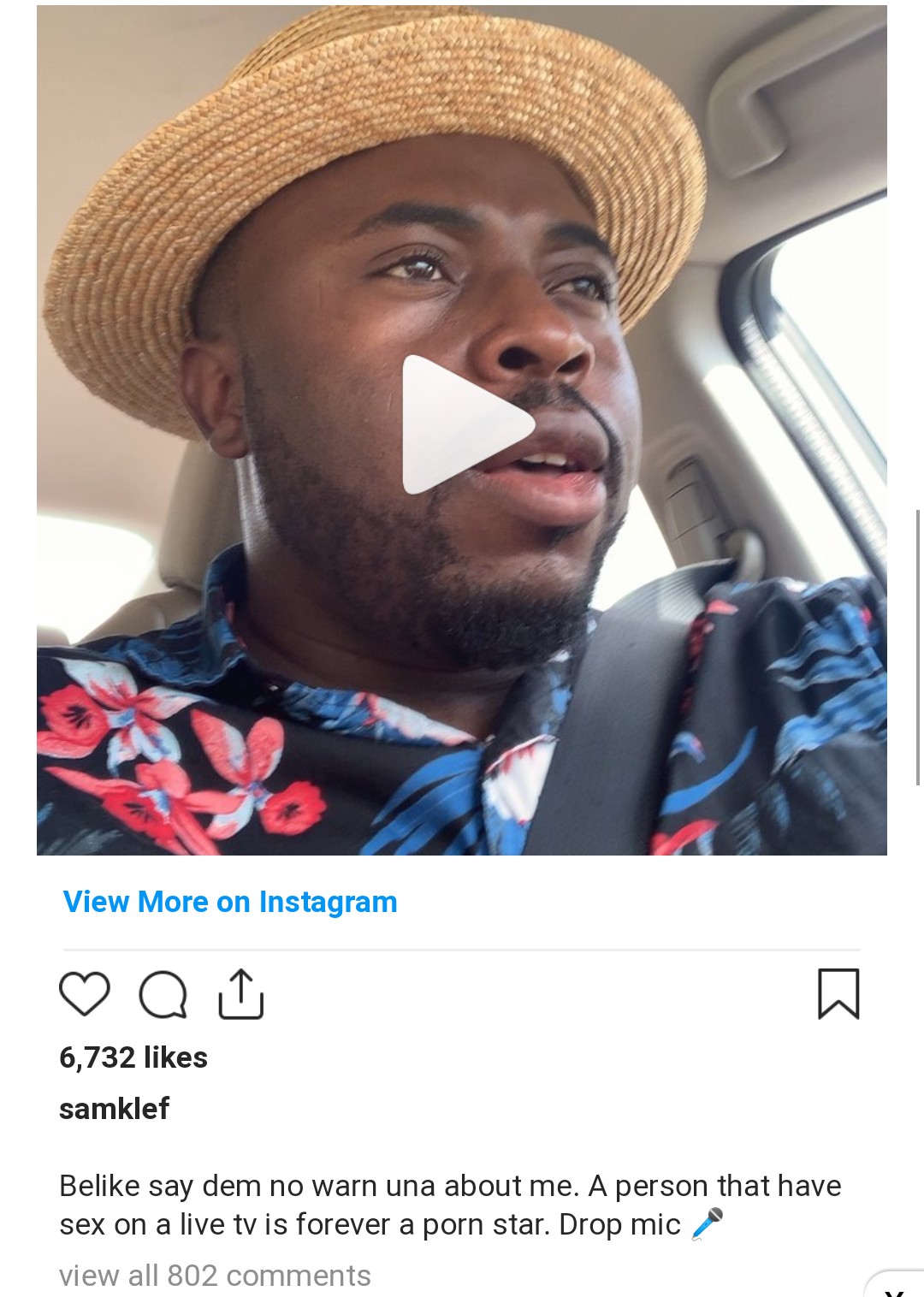Open the comment icon under the post

[x=163, y=994]
